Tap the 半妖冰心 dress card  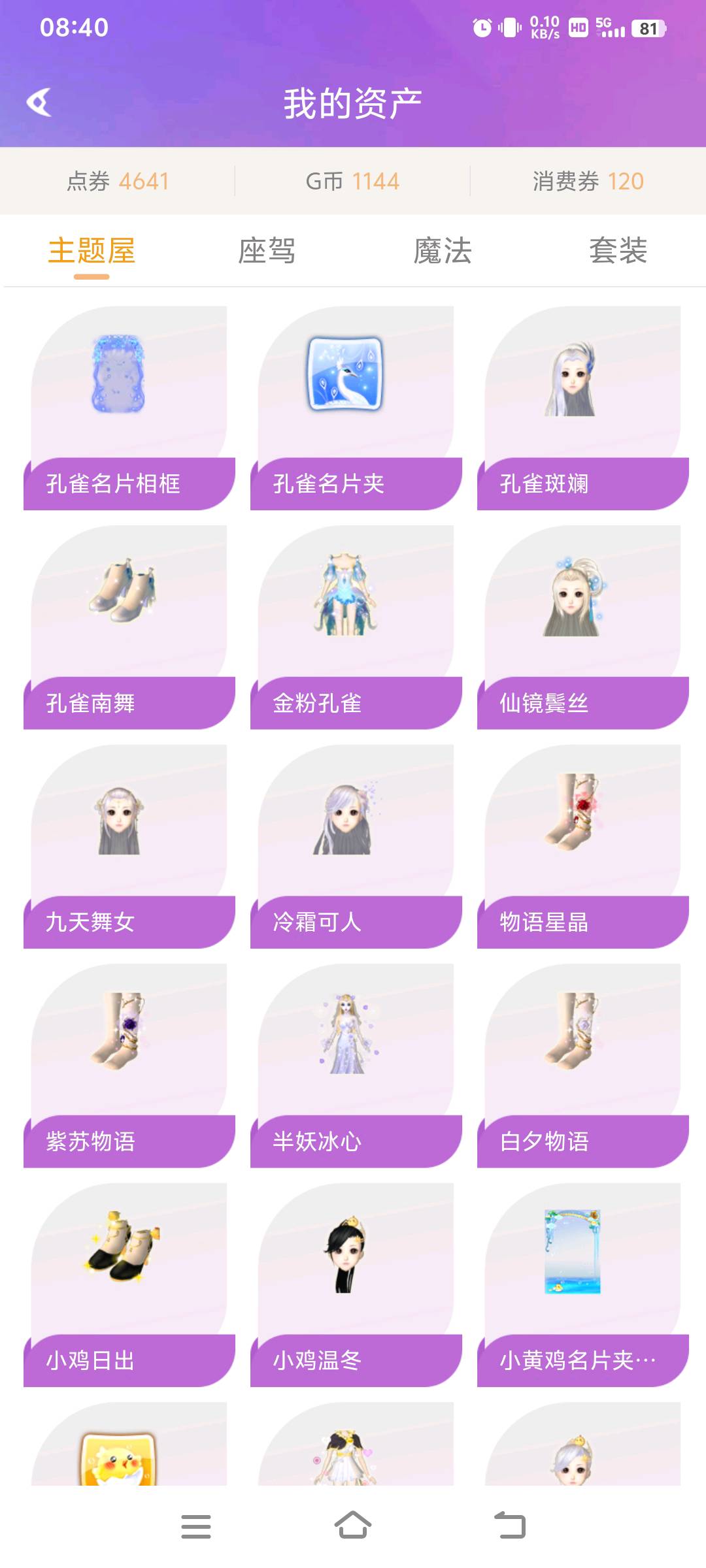pyautogui.click(x=356, y=1065)
